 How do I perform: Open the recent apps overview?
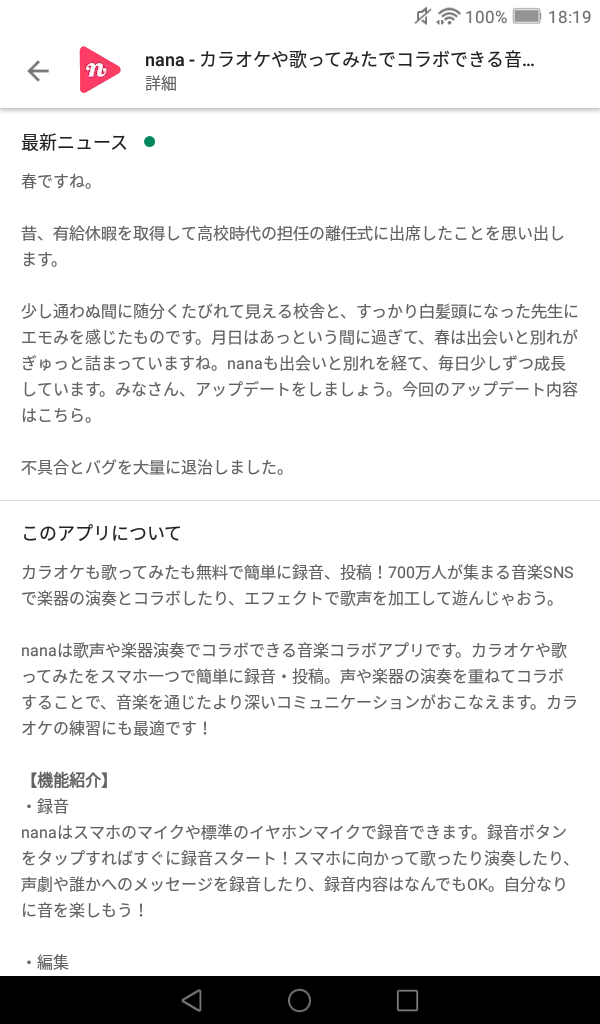click(407, 1000)
